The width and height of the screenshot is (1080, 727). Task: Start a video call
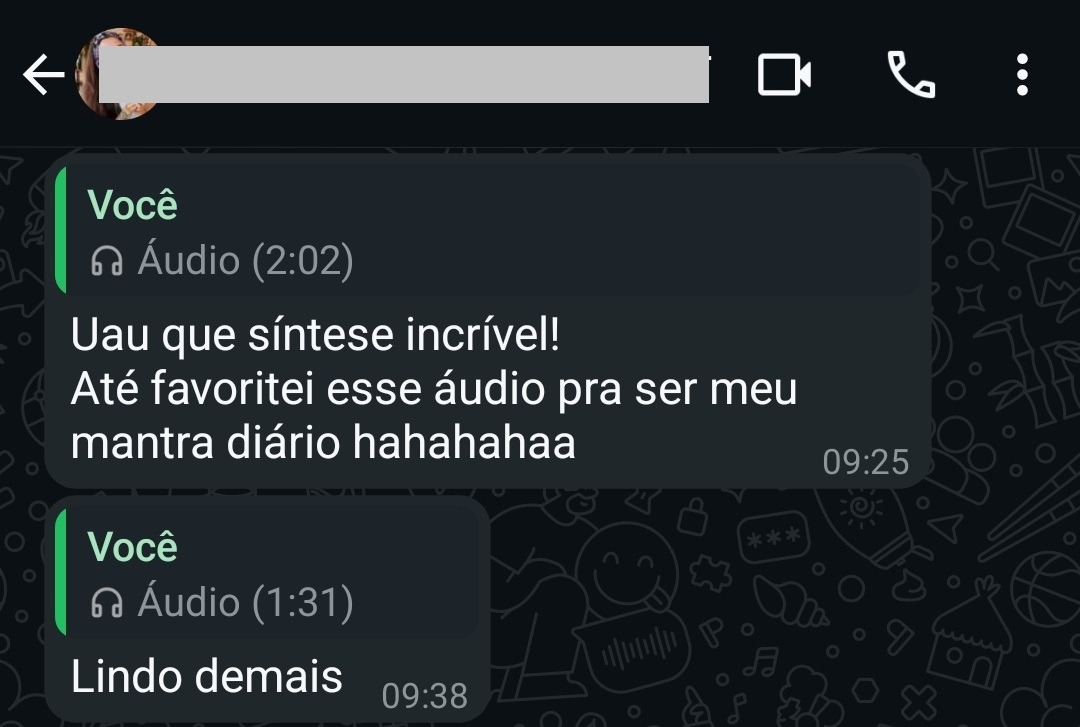[x=784, y=75]
